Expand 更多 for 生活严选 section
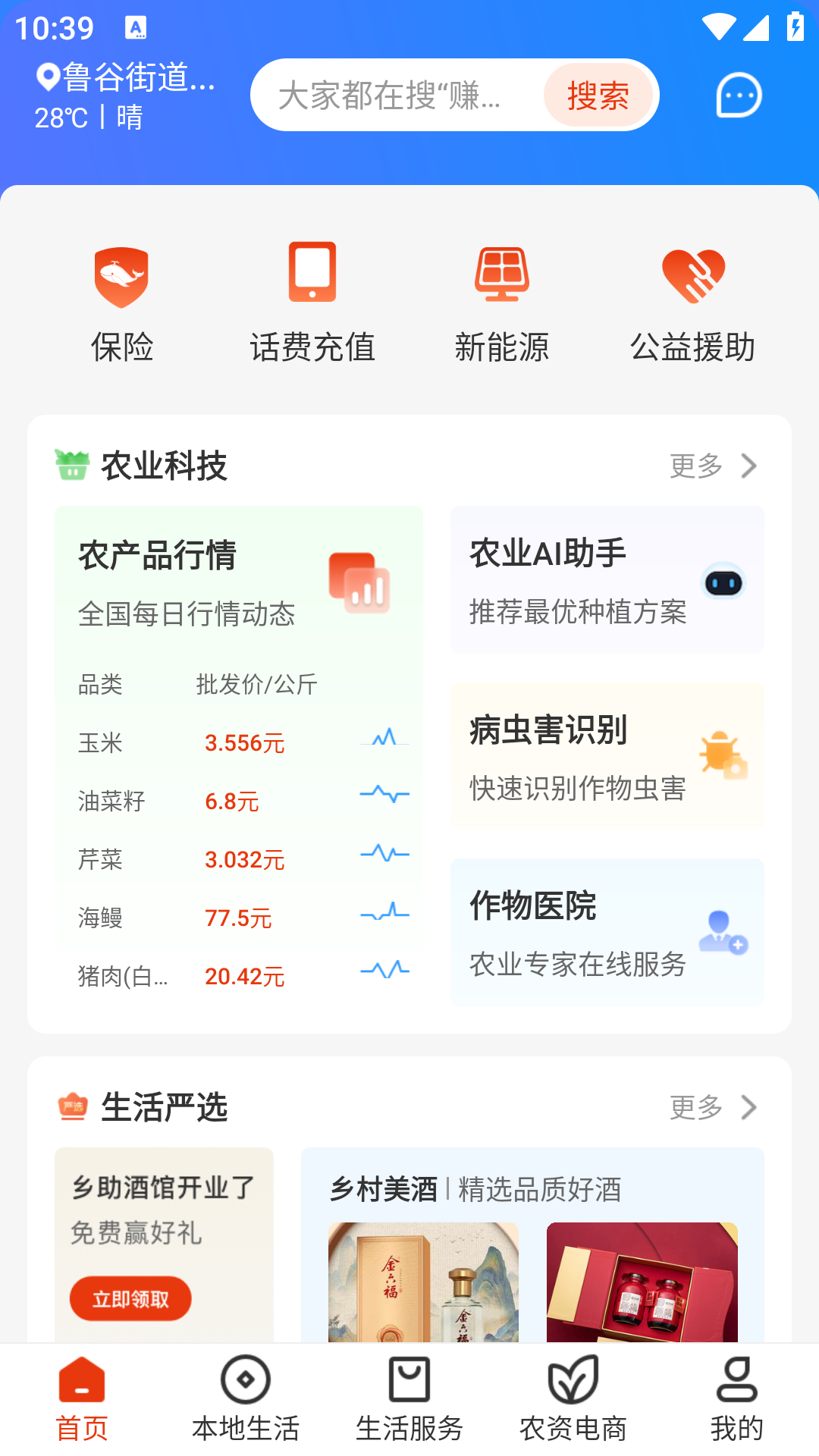This screenshot has height=1456, width=819. point(695,1108)
